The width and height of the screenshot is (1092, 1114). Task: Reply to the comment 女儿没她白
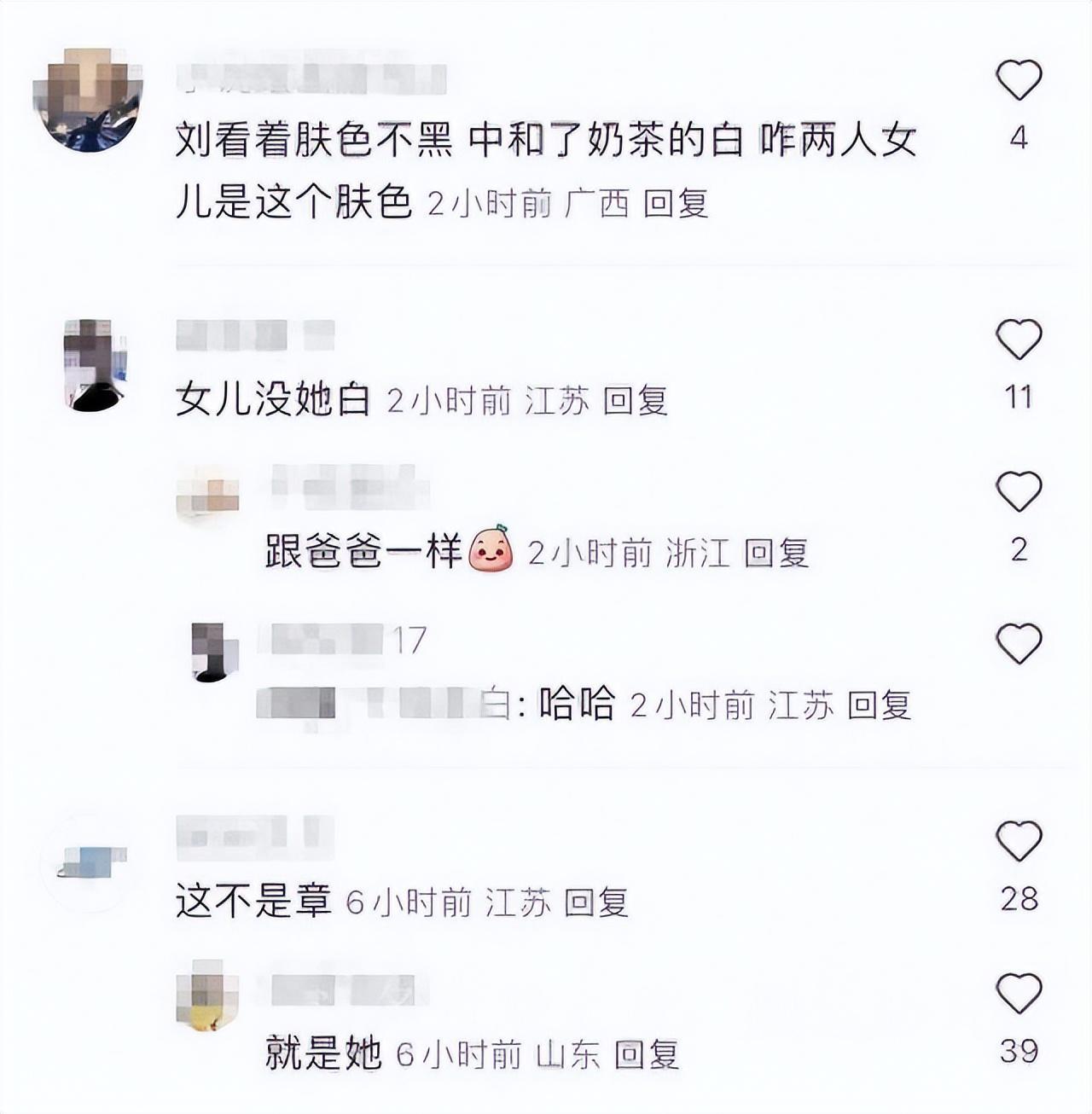[x=636, y=400]
